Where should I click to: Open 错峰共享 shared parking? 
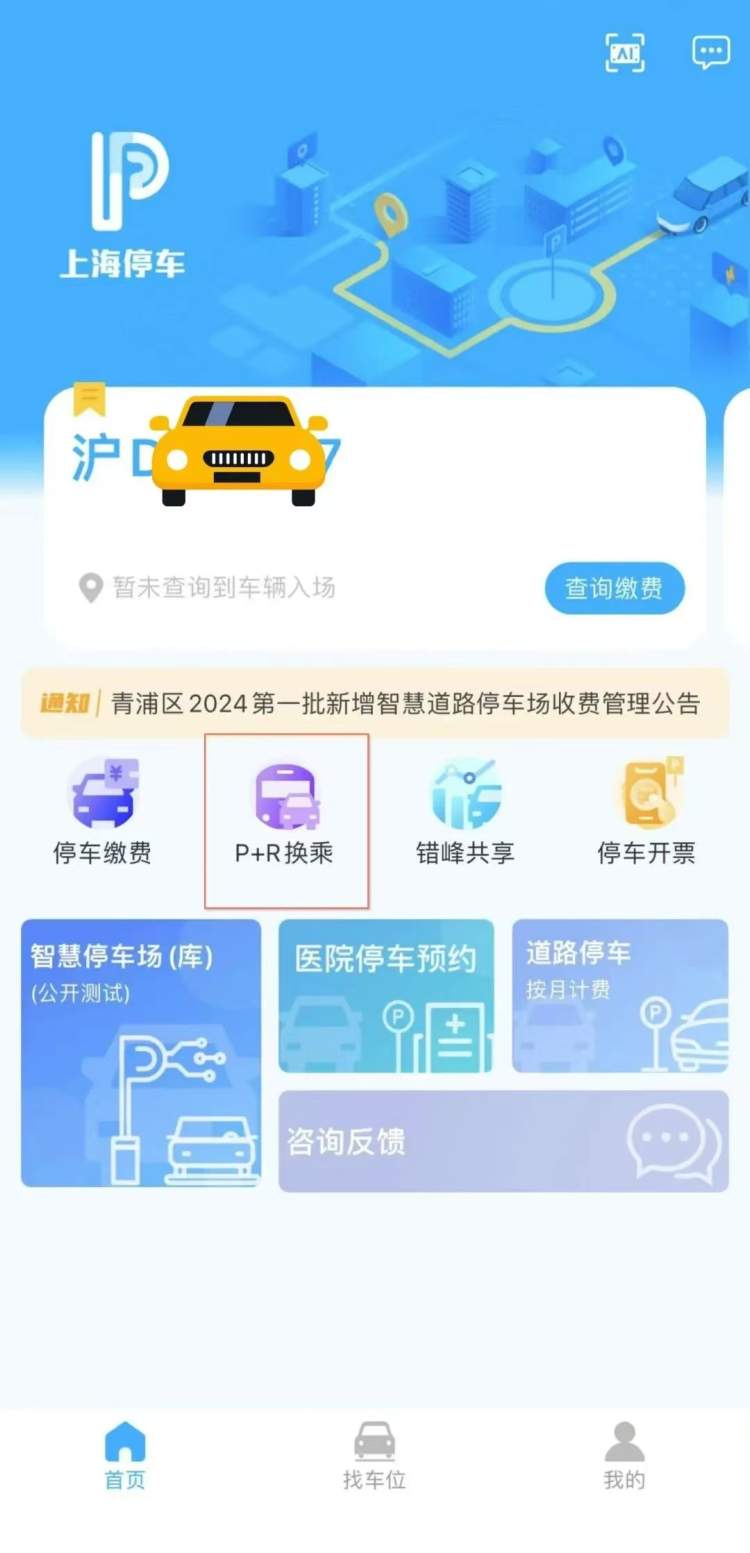click(x=465, y=812)
